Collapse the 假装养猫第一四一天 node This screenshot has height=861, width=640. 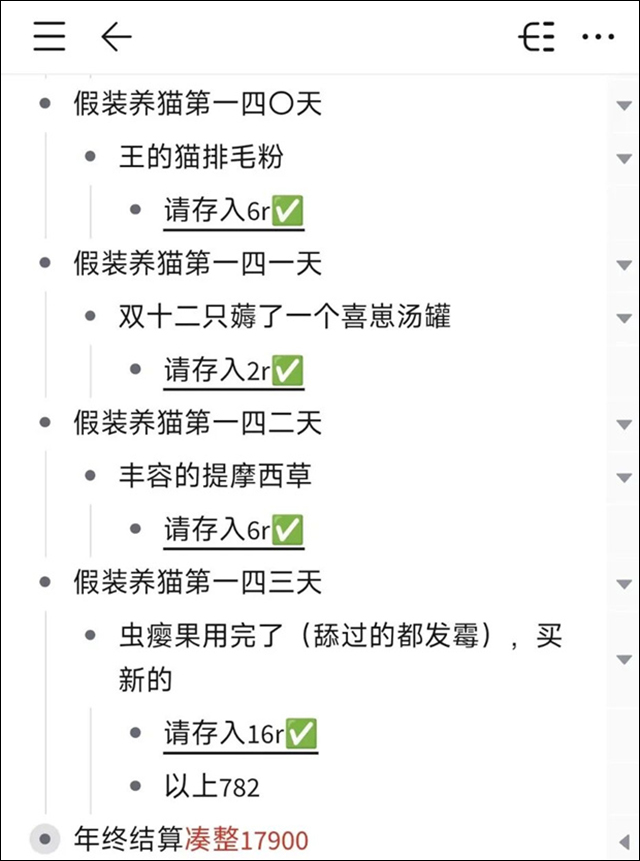point(624,264)
